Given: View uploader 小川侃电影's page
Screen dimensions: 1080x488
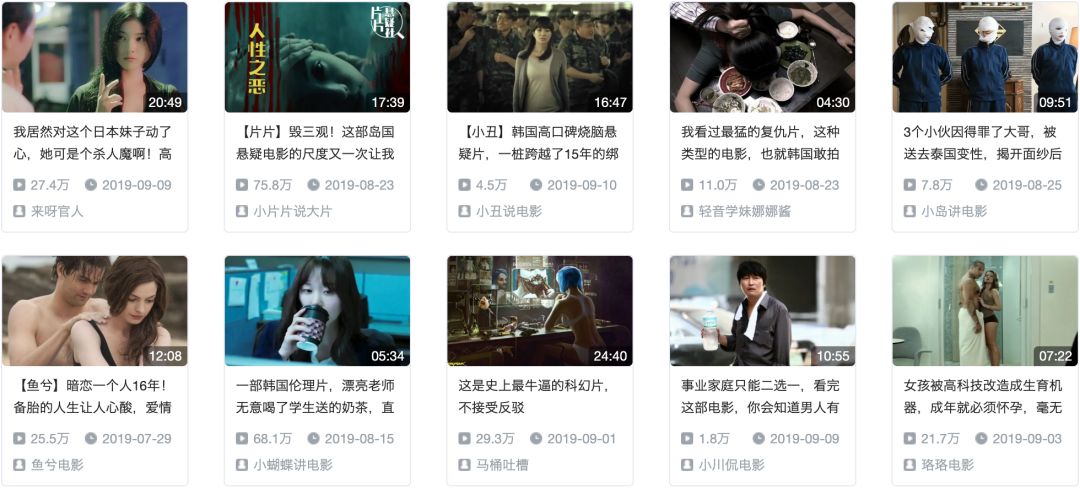Looking at the screenshot, I should (731, 465).
